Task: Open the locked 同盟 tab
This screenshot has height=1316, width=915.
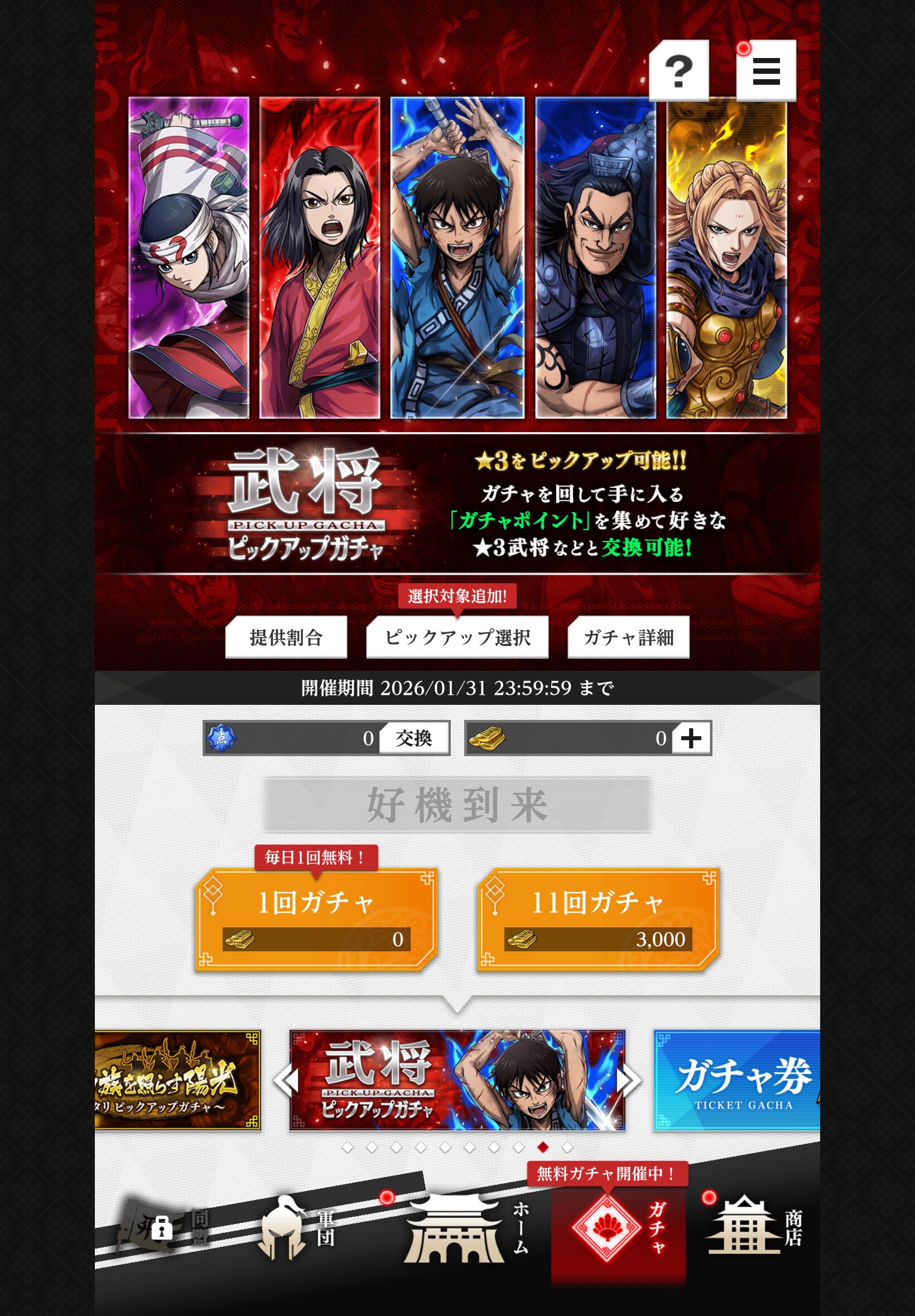Action: coord(163,1228)
